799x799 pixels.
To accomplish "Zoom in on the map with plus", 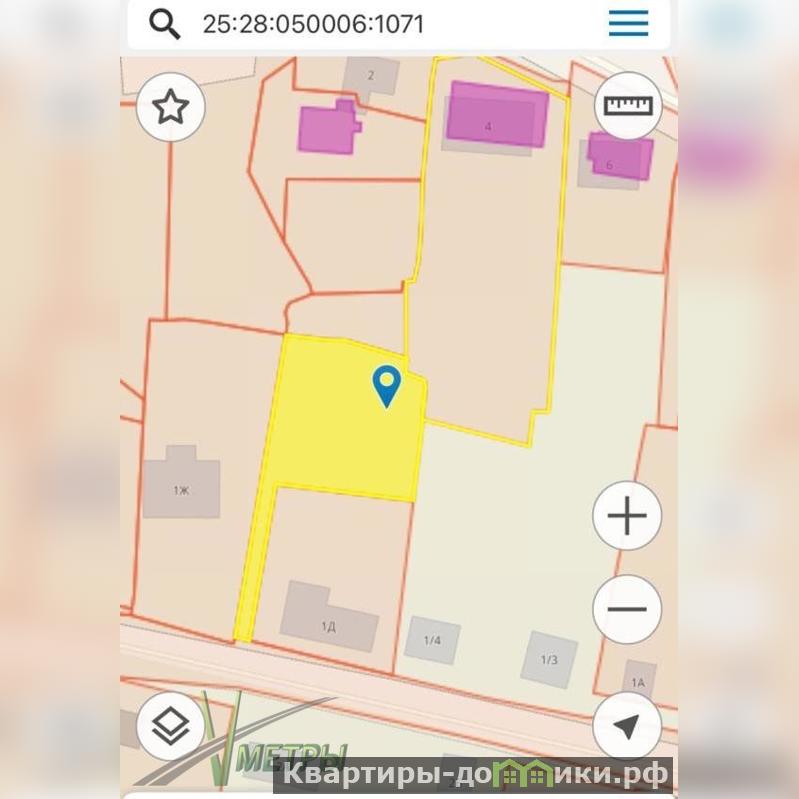I will coord(627,516).
